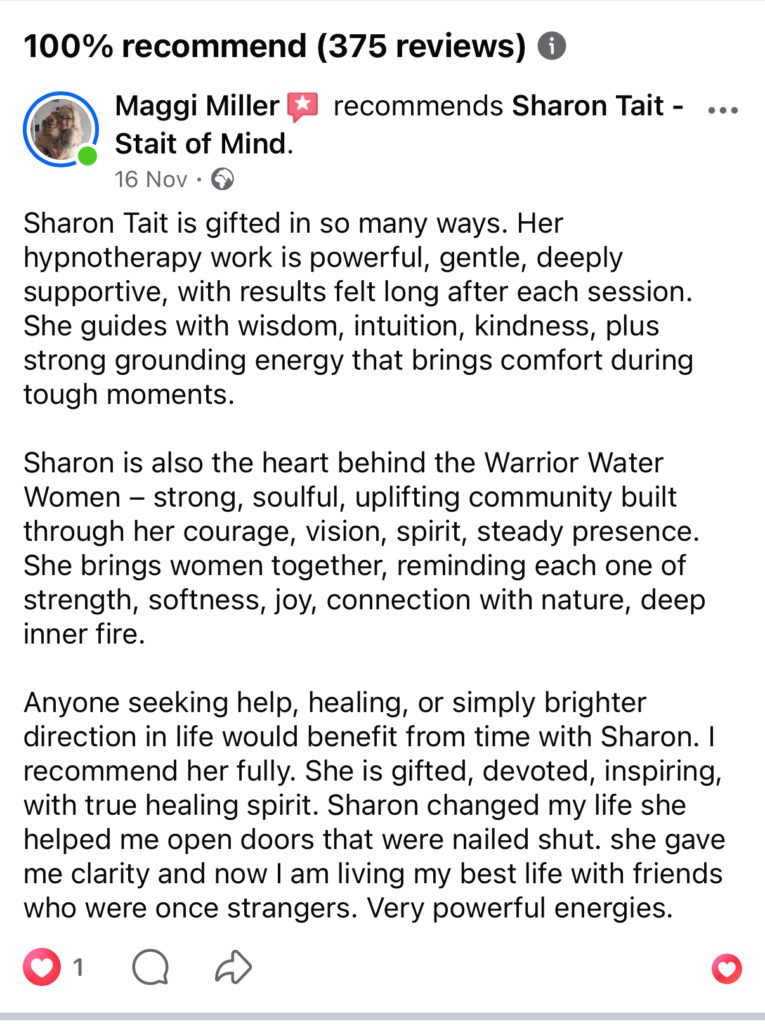Image resolution: width=765 pixels, height=1024 pixels.
Task: Comment on Maggi Miller's review
Action: 150,967
